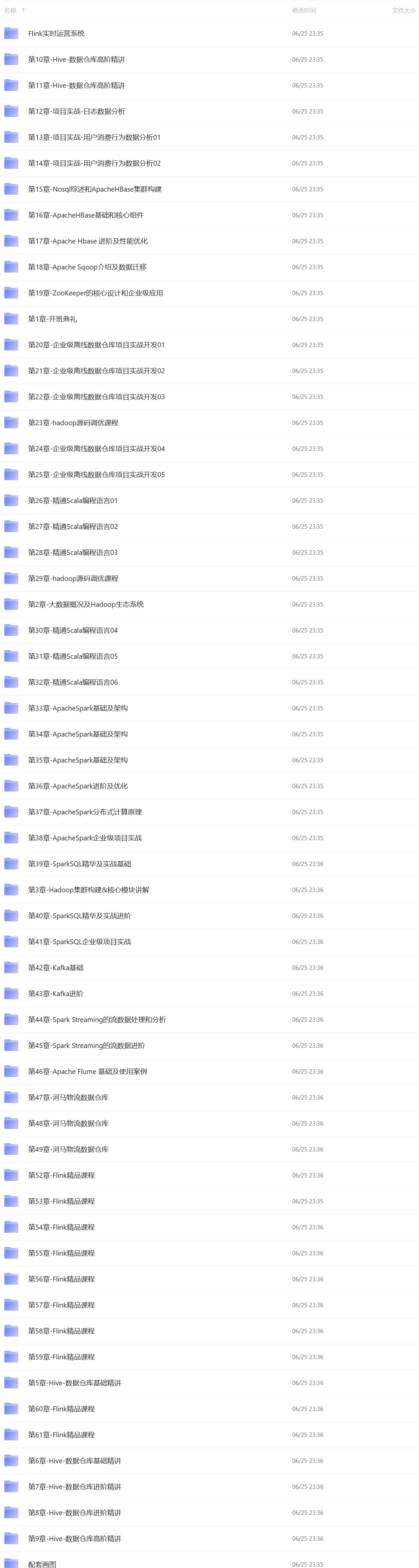The height and width of the screenshot is (1568, 419).
Task: Open 第9章-Hive-数据仓库高阶精讲 folder
Action: click(x=74, y=1539)
